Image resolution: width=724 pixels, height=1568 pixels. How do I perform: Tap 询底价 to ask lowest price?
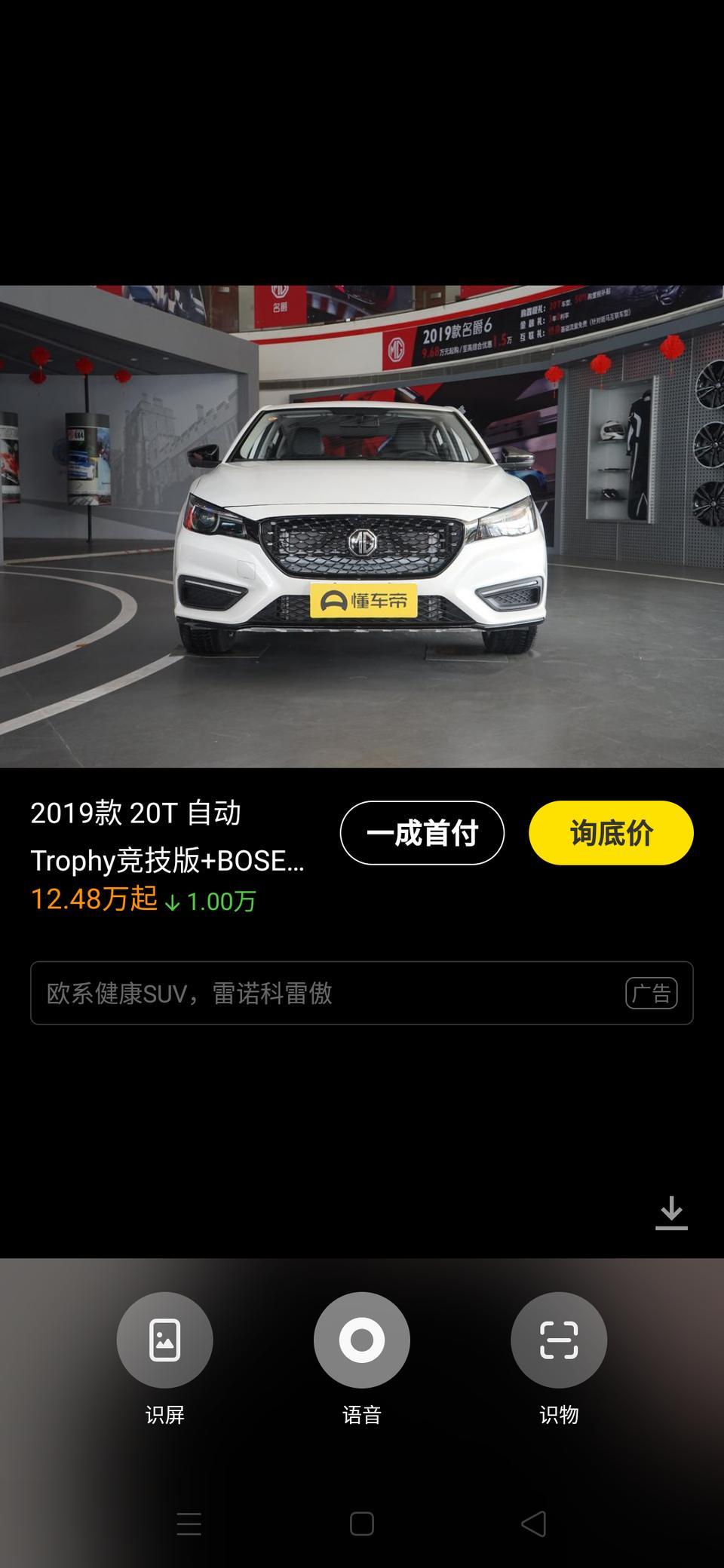tap(611, 833)
